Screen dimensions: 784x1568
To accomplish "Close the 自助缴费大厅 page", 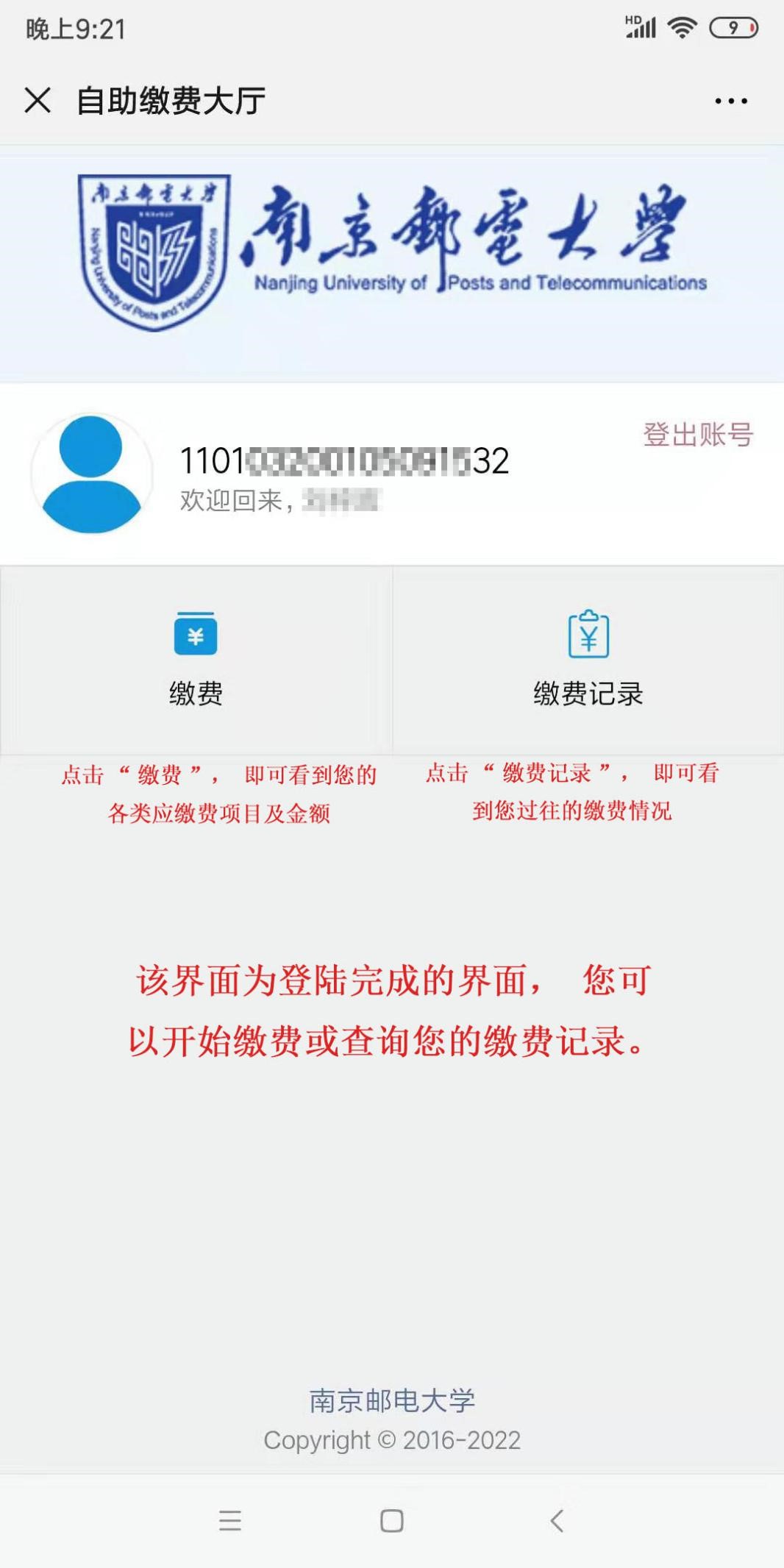I will coord(38,100).
